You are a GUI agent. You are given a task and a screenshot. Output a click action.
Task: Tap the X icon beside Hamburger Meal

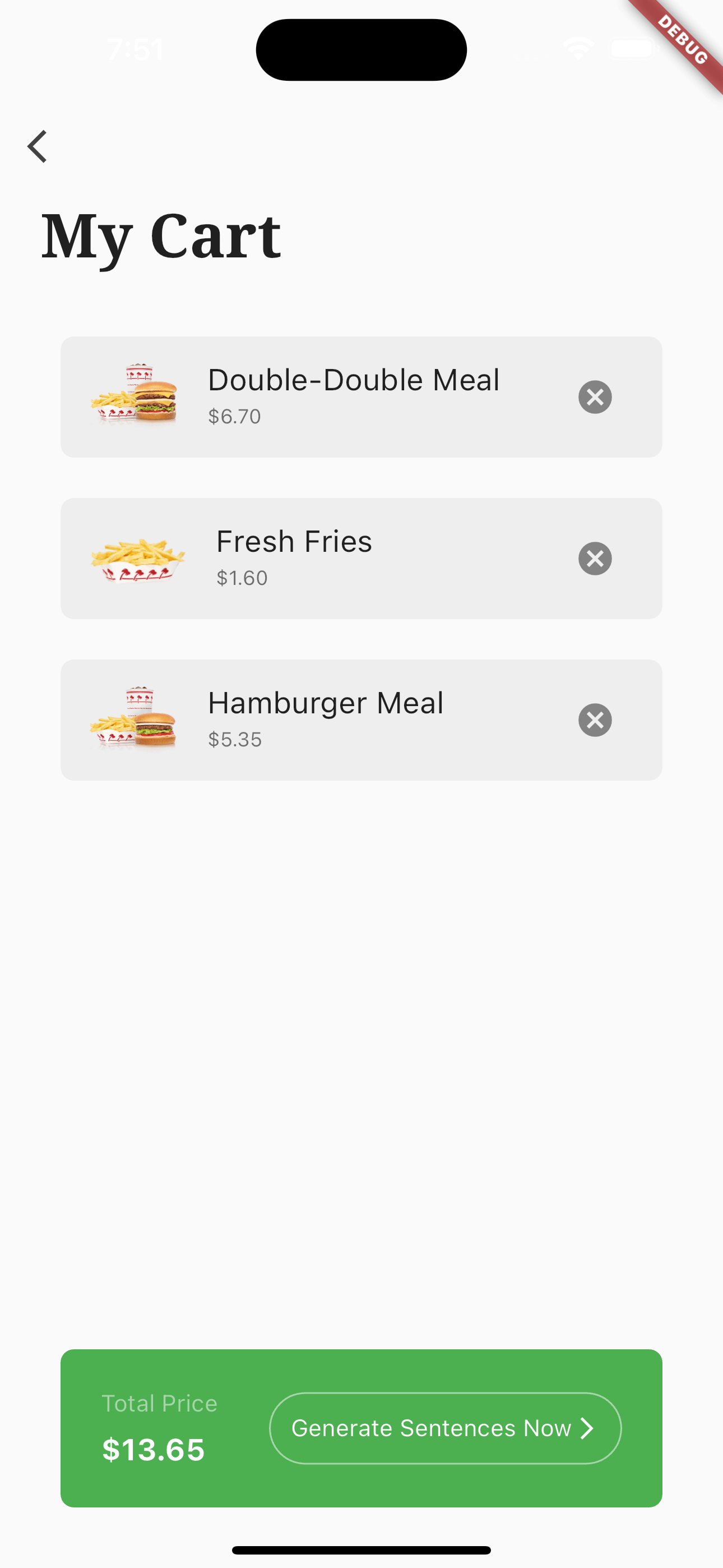(x=595, y=720)
